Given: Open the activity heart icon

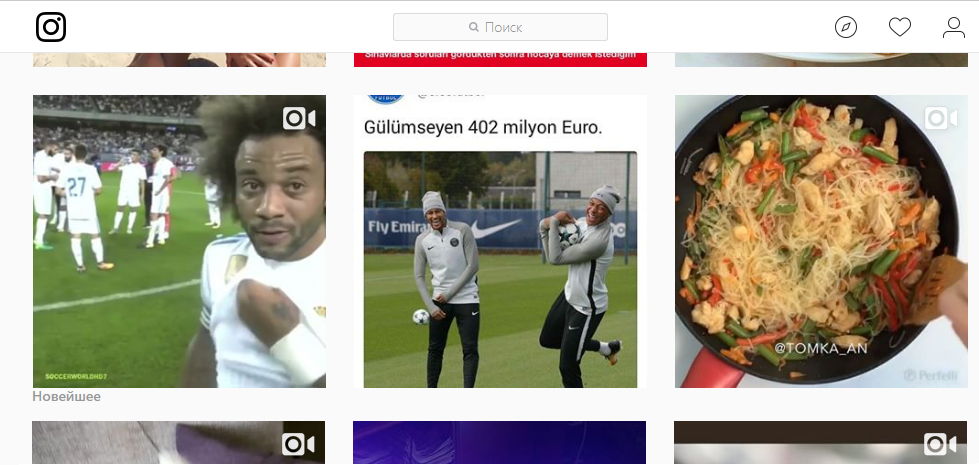Looking at the screenshot, I should (x=900, y=27).
